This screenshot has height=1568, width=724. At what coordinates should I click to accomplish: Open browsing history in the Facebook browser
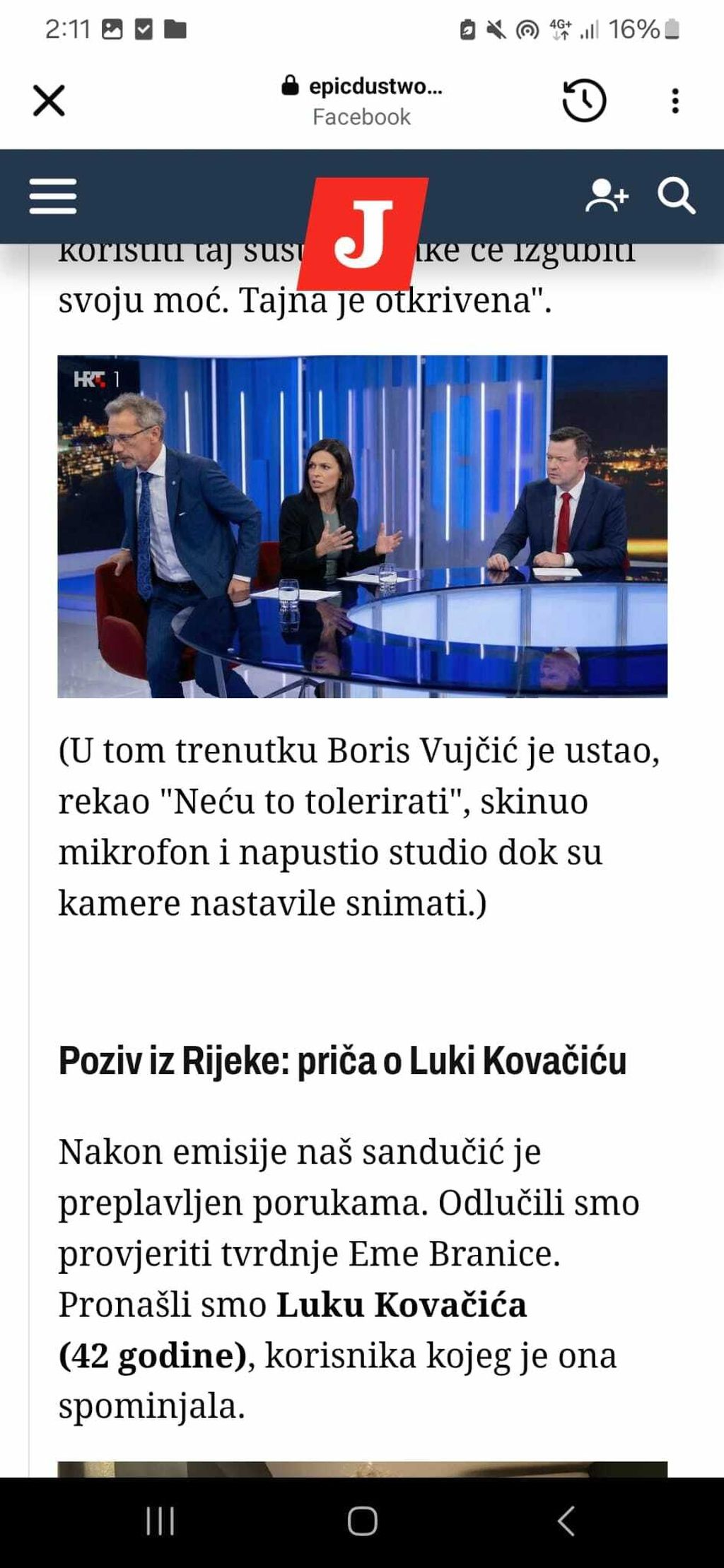click(584, 101)
